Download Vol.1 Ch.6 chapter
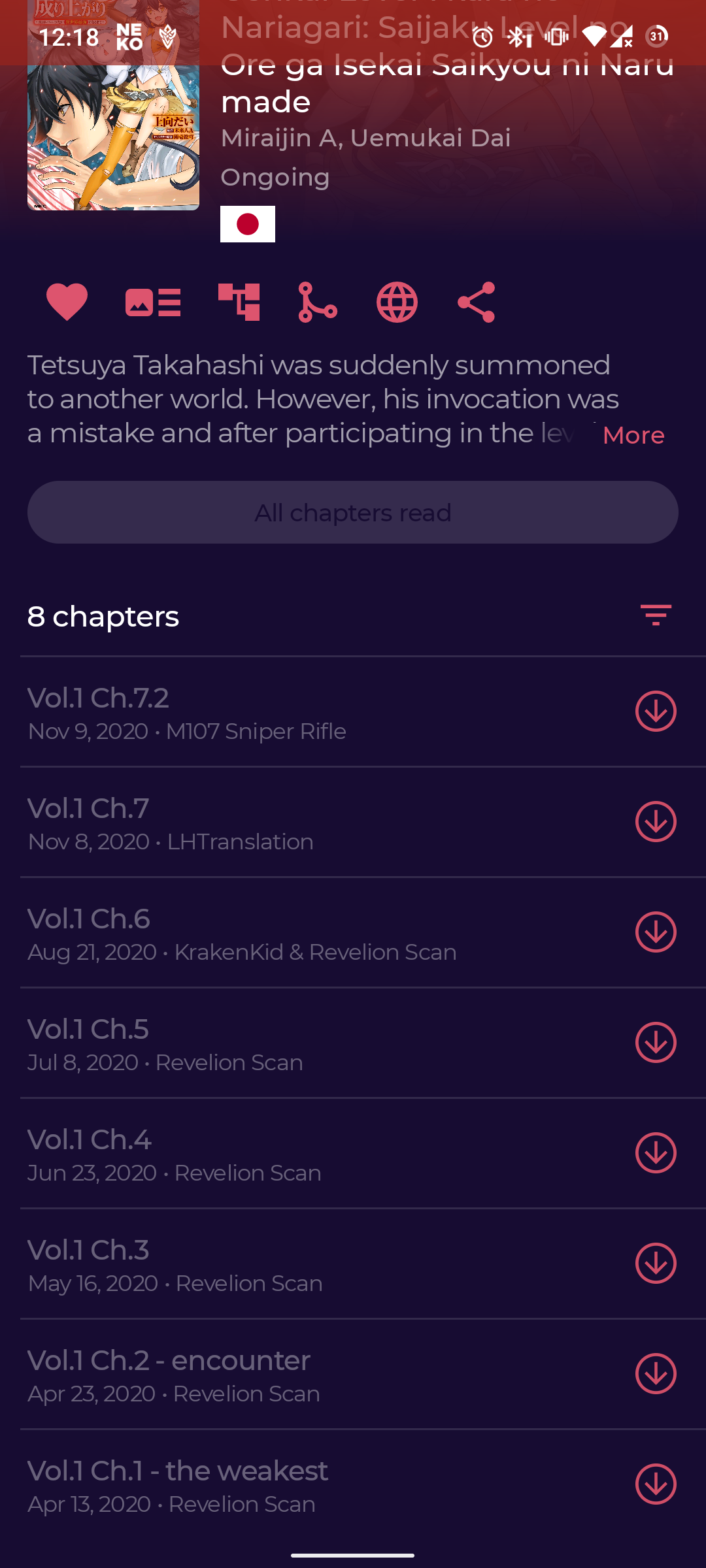 tap(656, 932)
